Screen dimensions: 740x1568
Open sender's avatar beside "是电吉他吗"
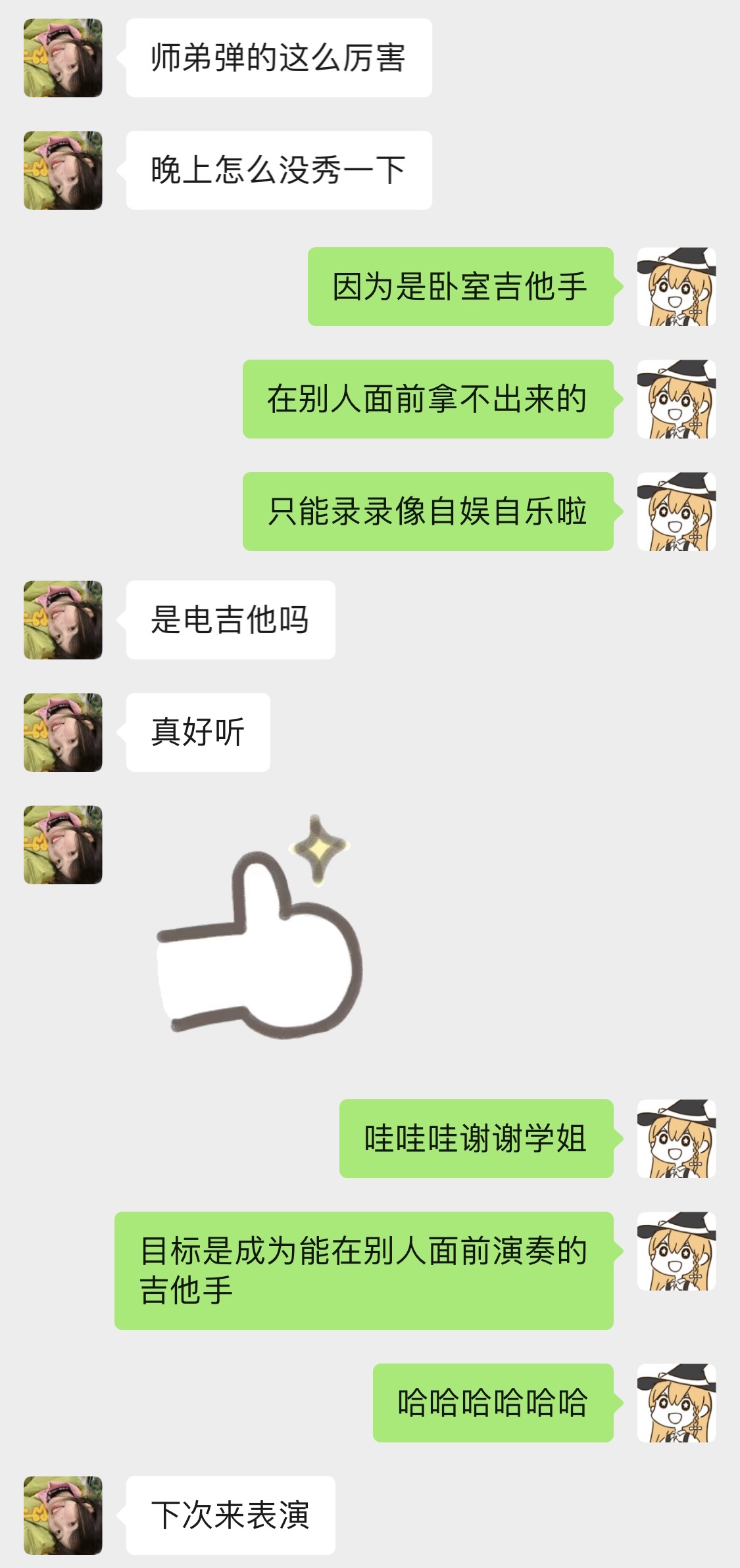(x=63, y=620)
